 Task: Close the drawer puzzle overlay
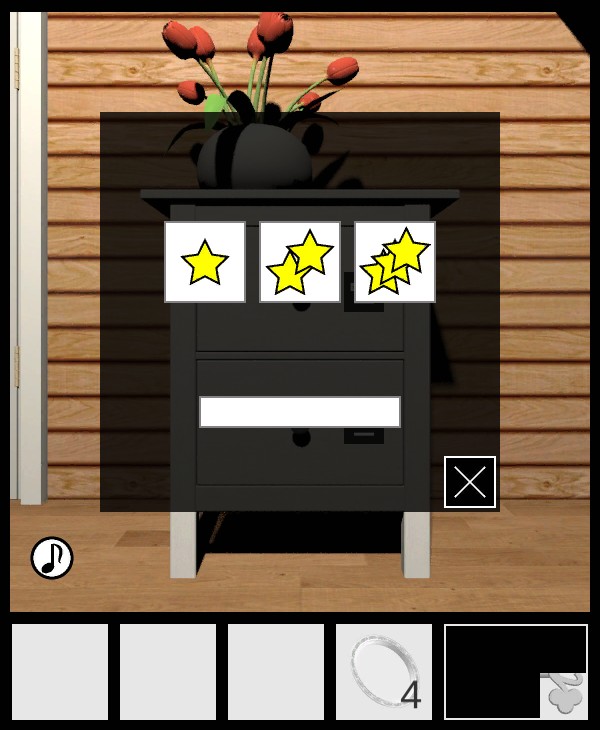(470, 482)
